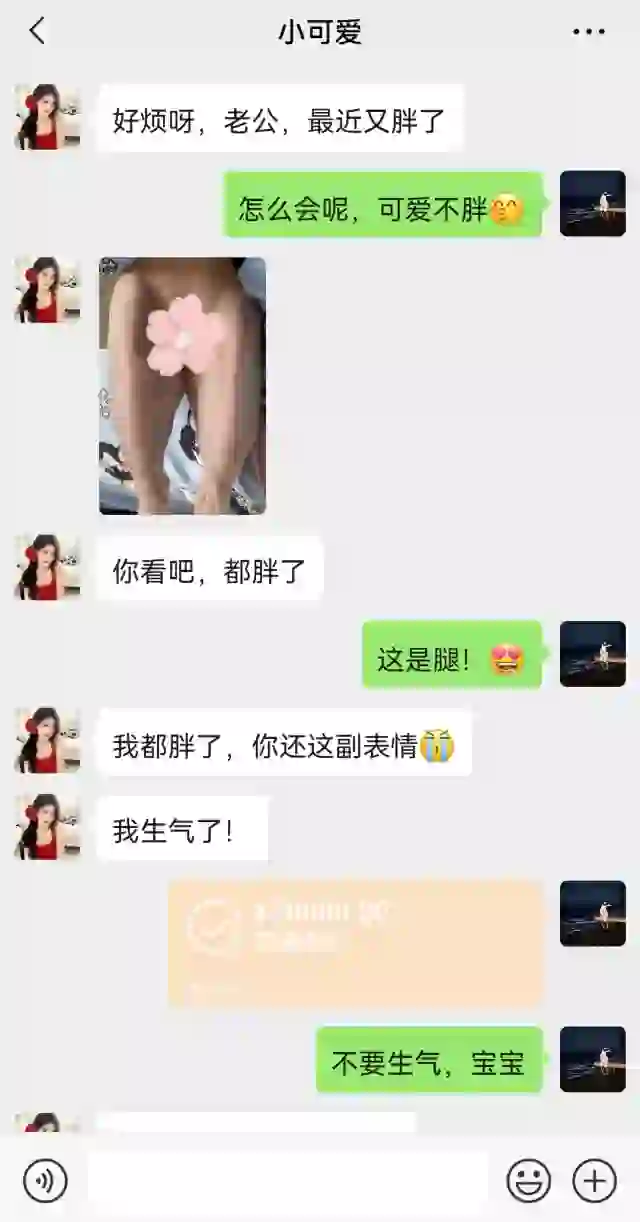Open the emoji sticker panel
Screen dimensions: 640x1222
pos(528,1181)
